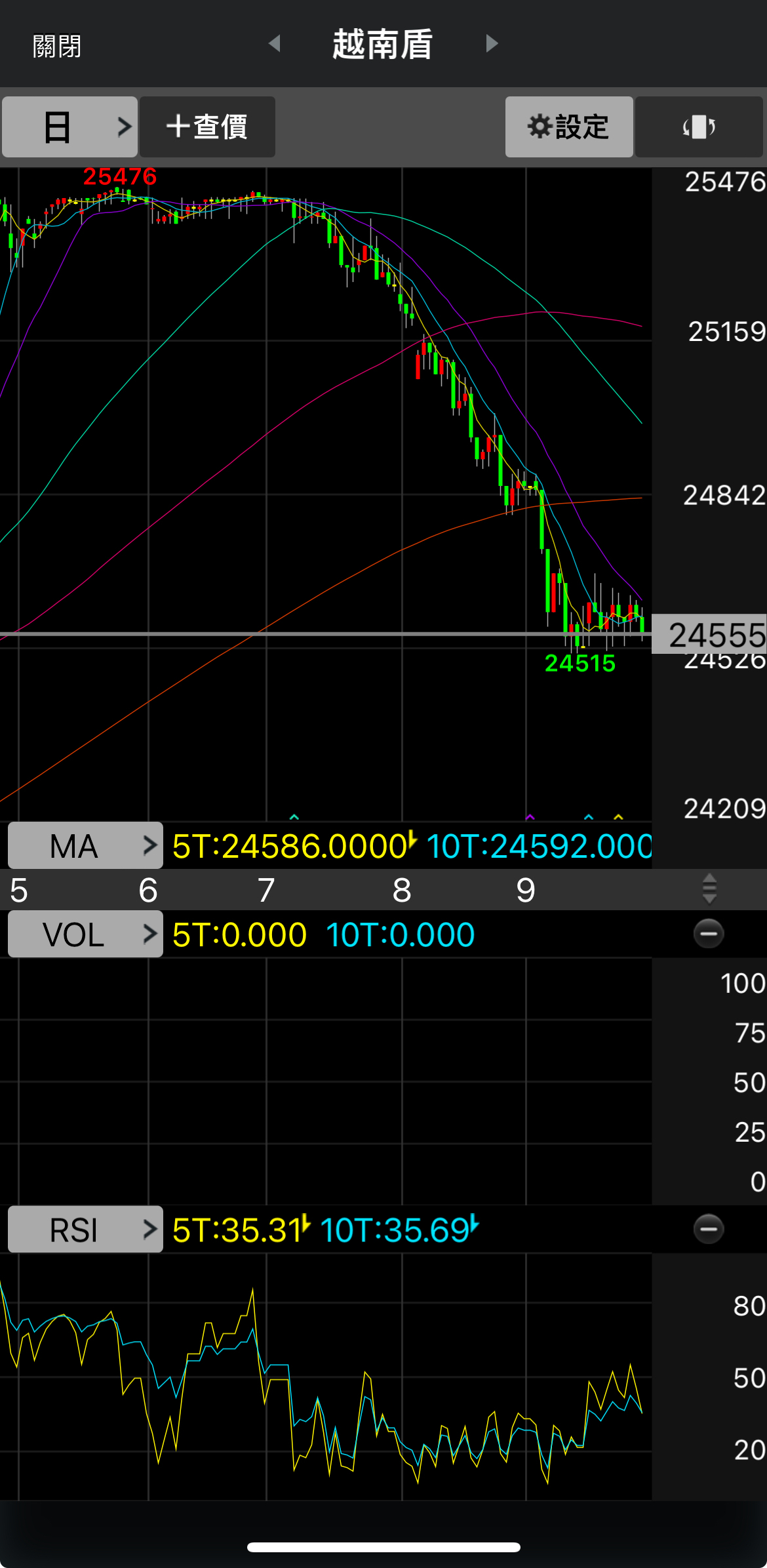
Task: Go to the next instrument arrow
Action: [492, 43]
